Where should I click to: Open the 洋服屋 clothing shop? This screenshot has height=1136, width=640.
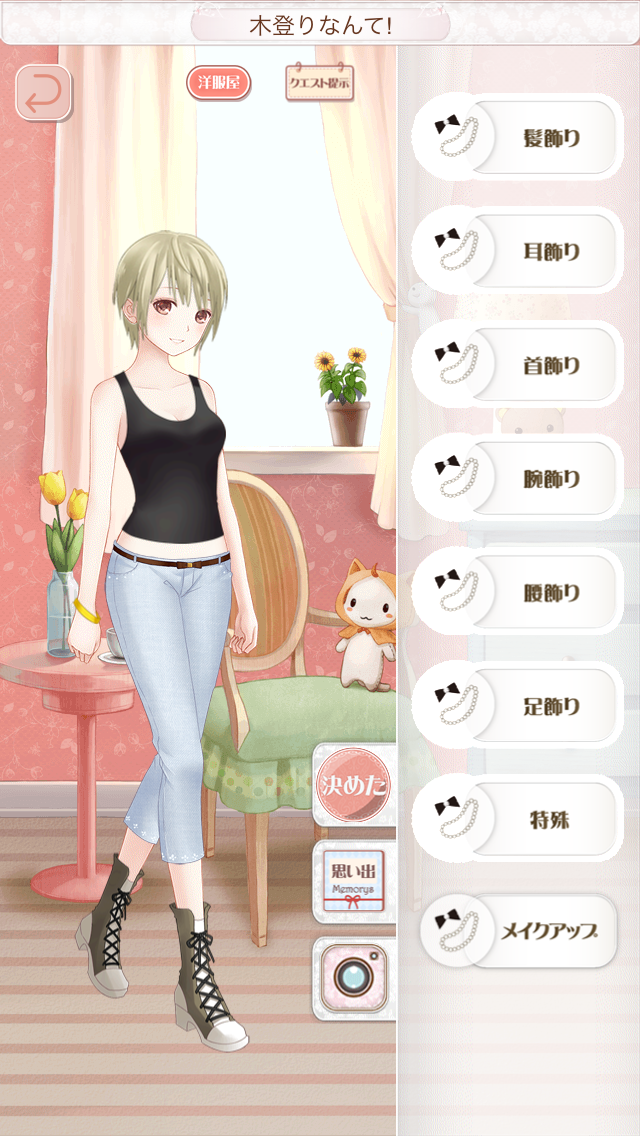218,84
